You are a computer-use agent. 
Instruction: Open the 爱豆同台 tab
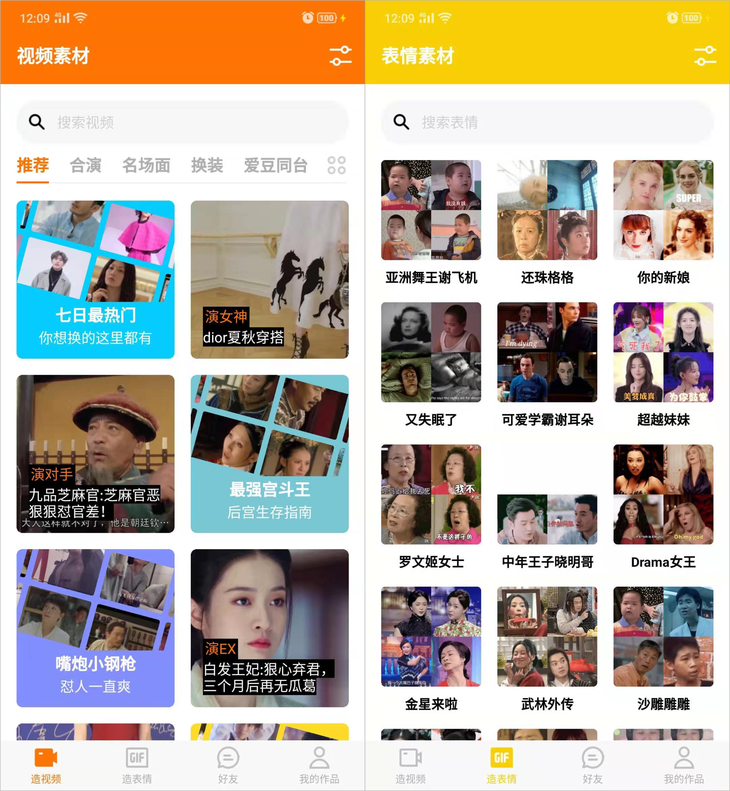pos(275,165)
